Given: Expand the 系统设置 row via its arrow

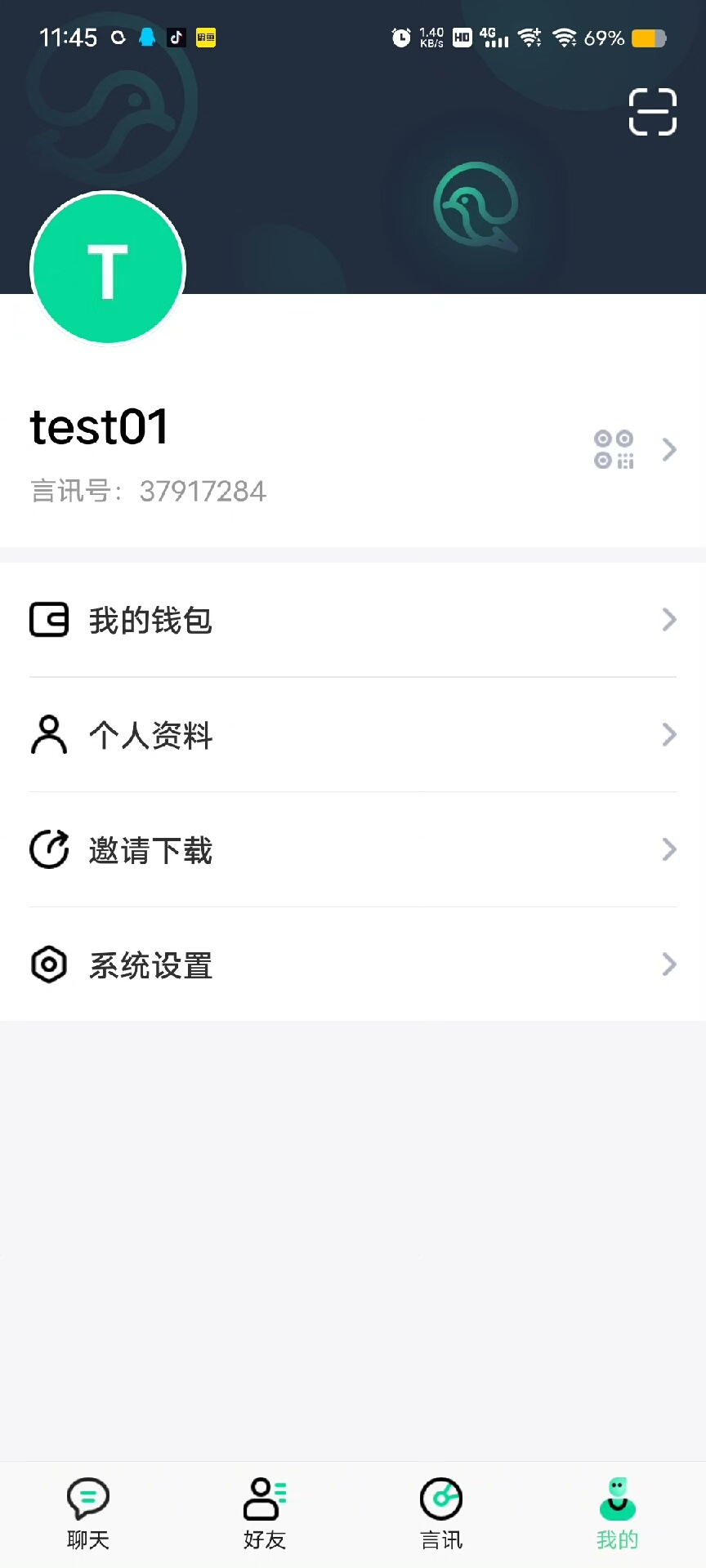Looking at the screenshot, I should pyautogui.click(x=668, y=964).
